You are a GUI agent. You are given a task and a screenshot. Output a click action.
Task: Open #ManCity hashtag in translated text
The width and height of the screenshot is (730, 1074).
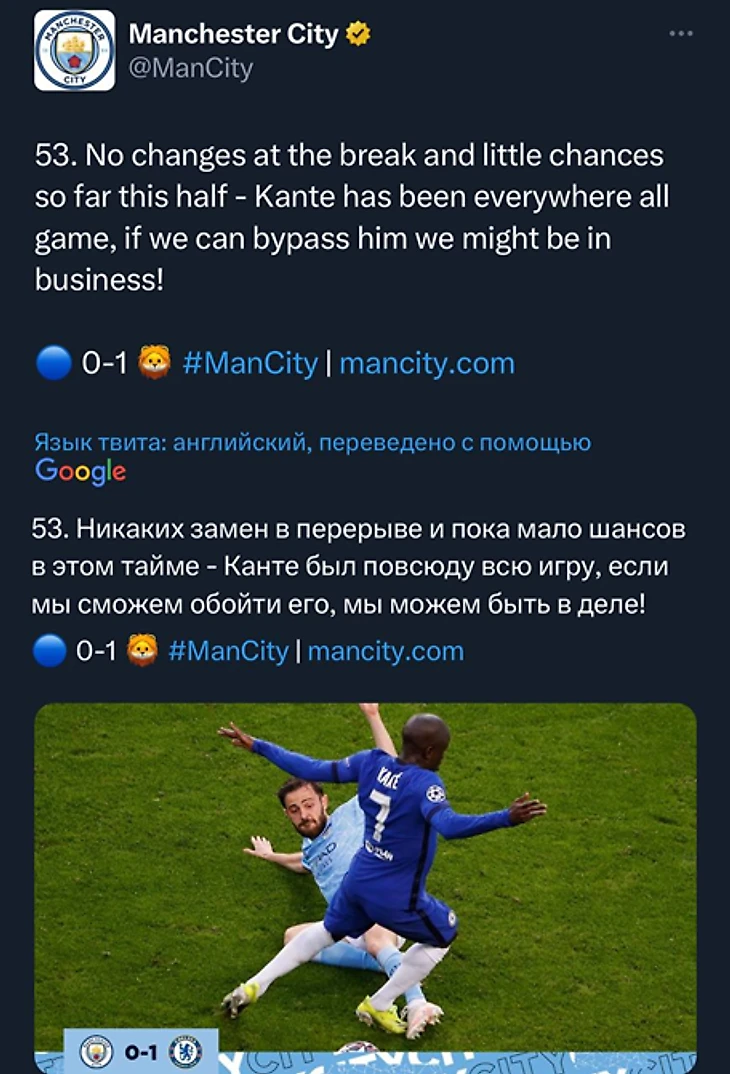pyautogui.click(x=228, y=652)
